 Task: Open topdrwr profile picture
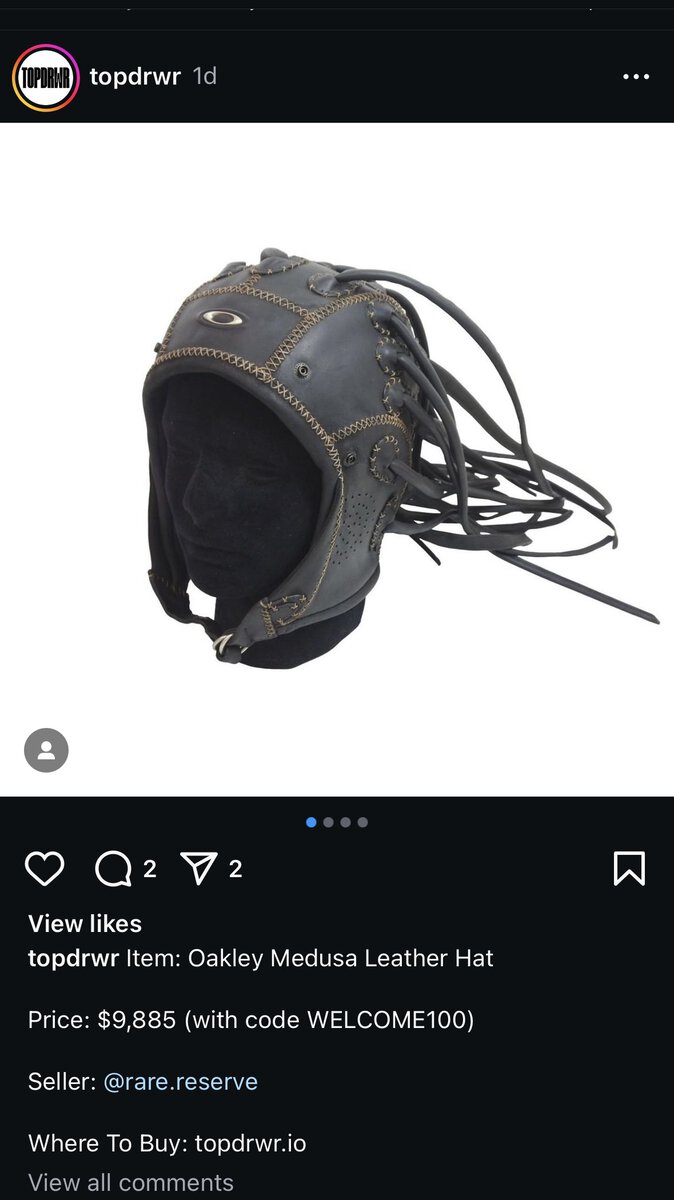click(45, 77)
